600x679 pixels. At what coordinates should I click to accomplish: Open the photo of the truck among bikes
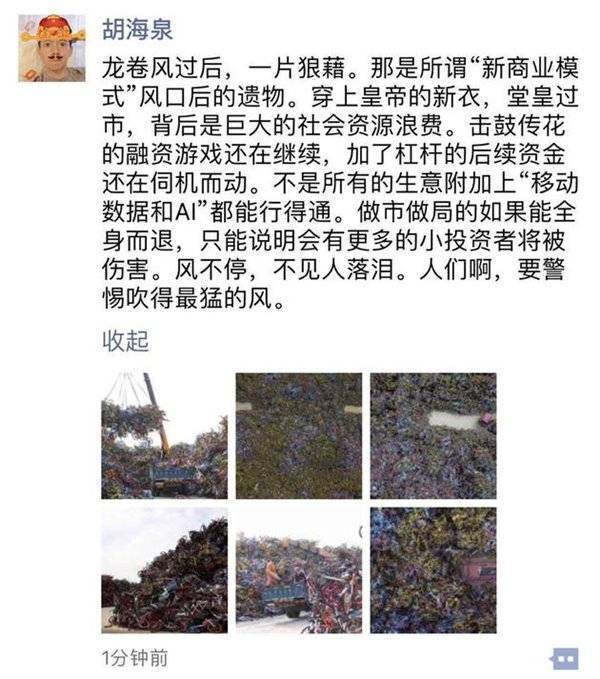tap(298, 569)
